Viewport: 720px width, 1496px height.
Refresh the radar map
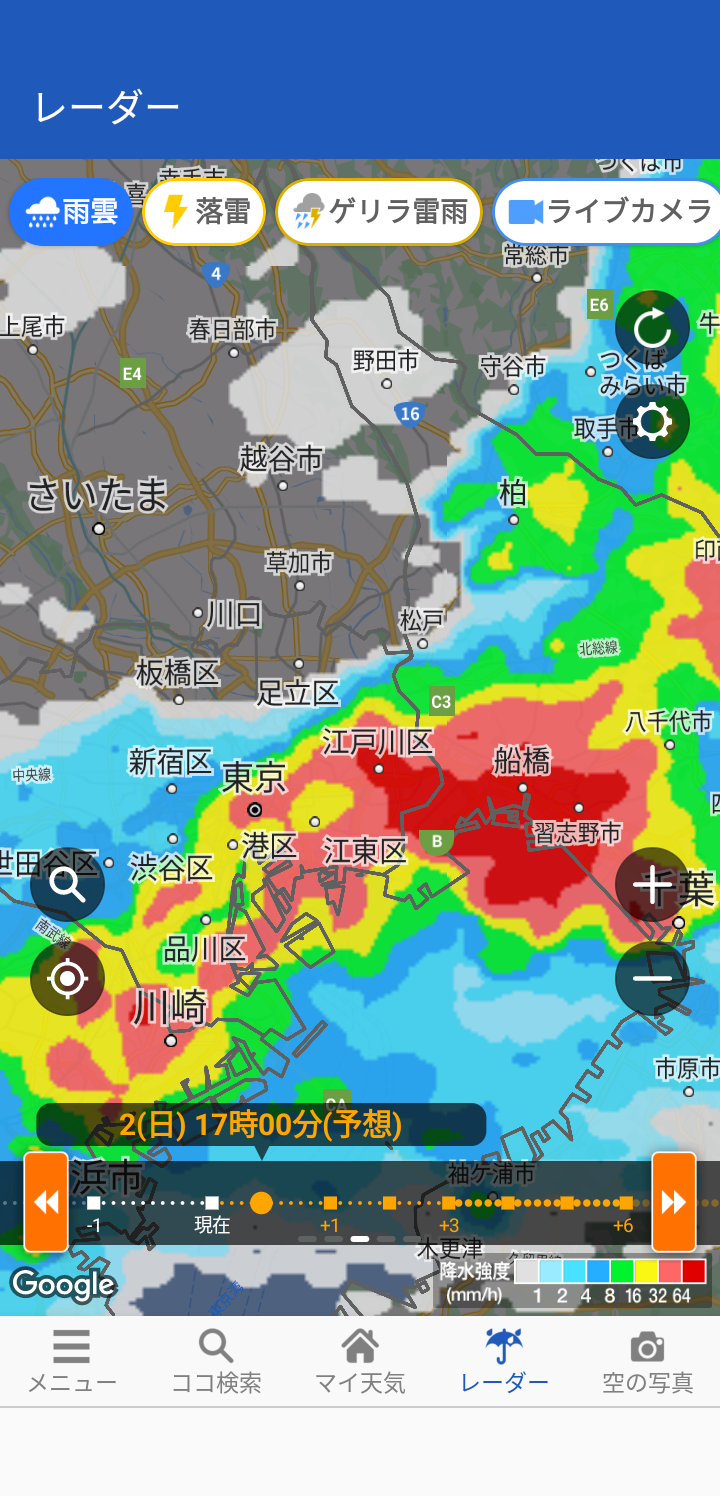[652, 328]
